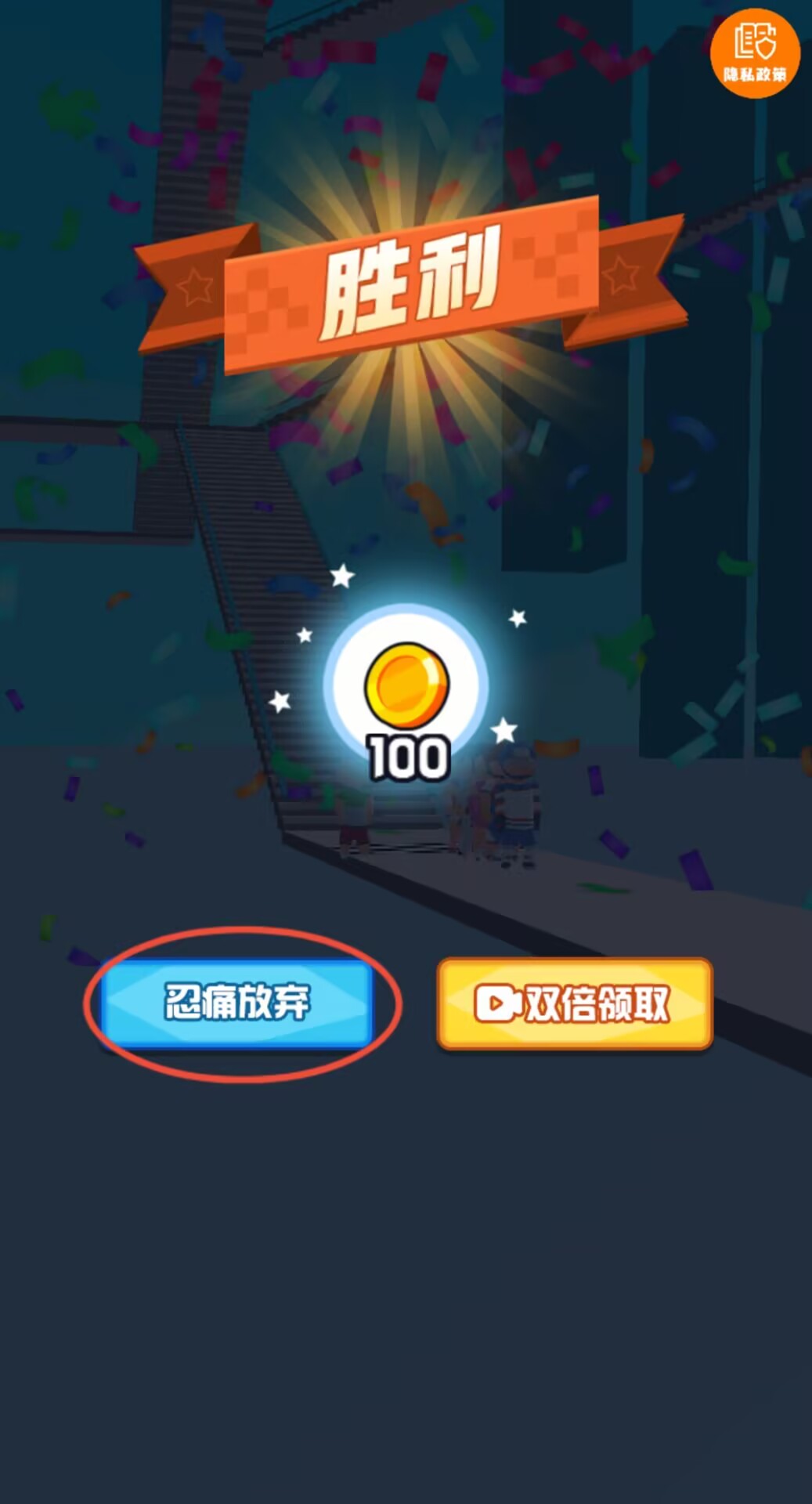Image resolution: width=812 pixels, height=1504 pixels.
Task: Tap the 忍痛放弃 button
Action: click(237, 1003)
